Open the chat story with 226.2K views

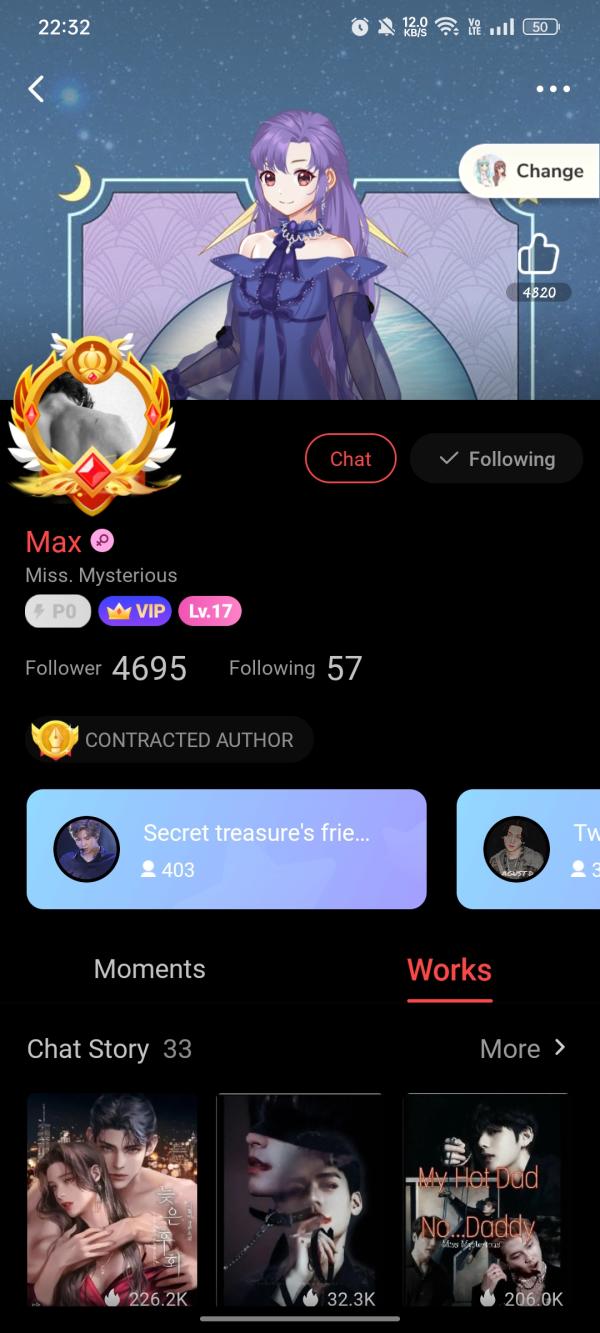(x=112, y=1198)
